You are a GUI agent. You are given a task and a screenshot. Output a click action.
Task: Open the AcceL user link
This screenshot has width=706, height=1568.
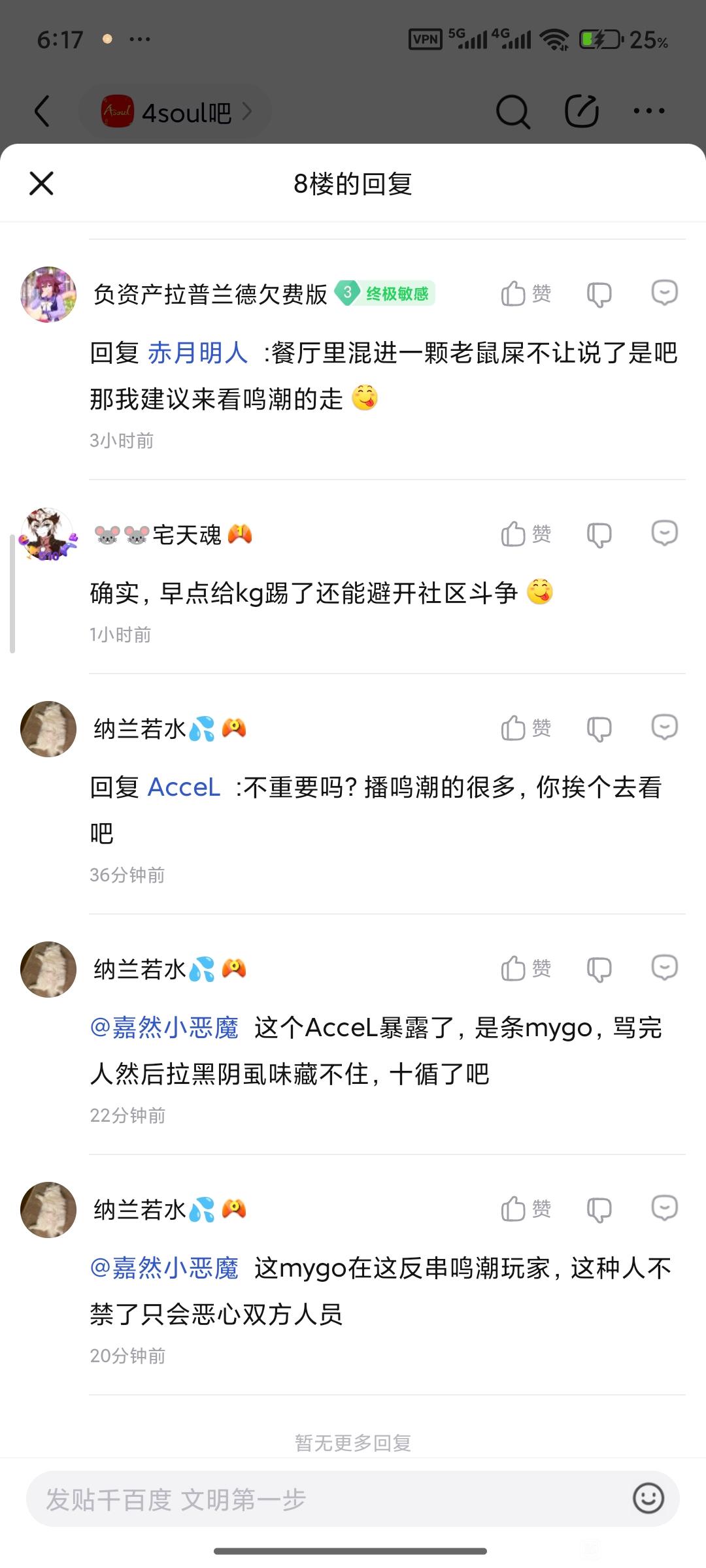[x=184, y=788]
